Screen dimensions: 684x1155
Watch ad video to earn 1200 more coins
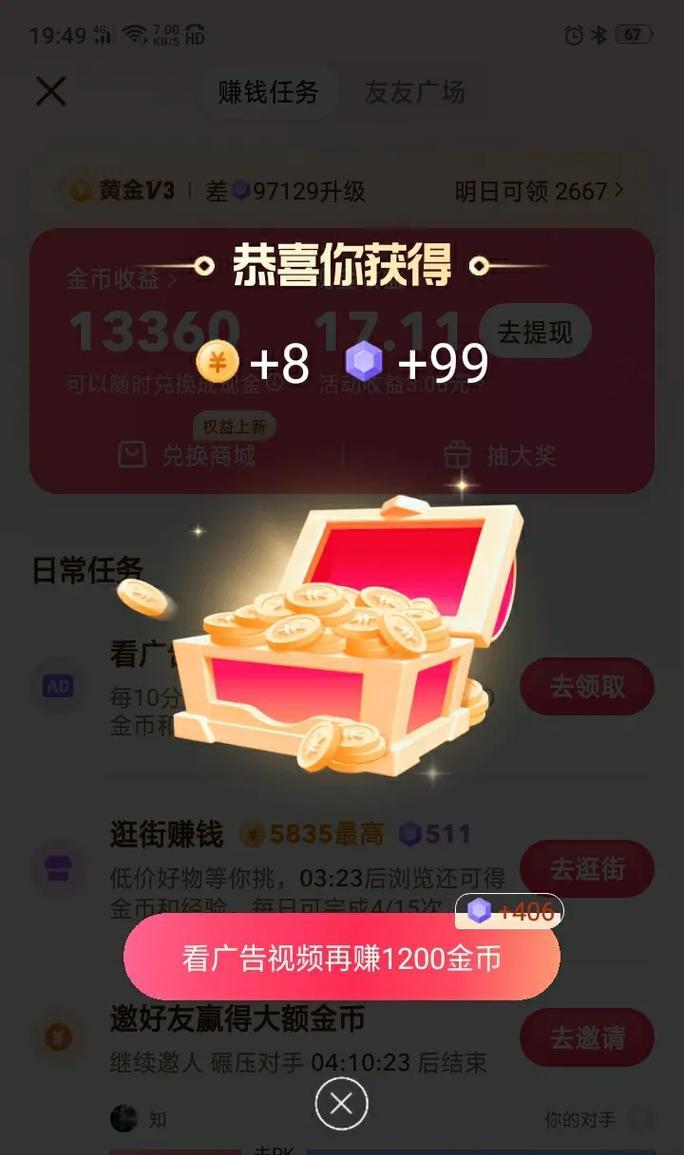pos(341,957)
